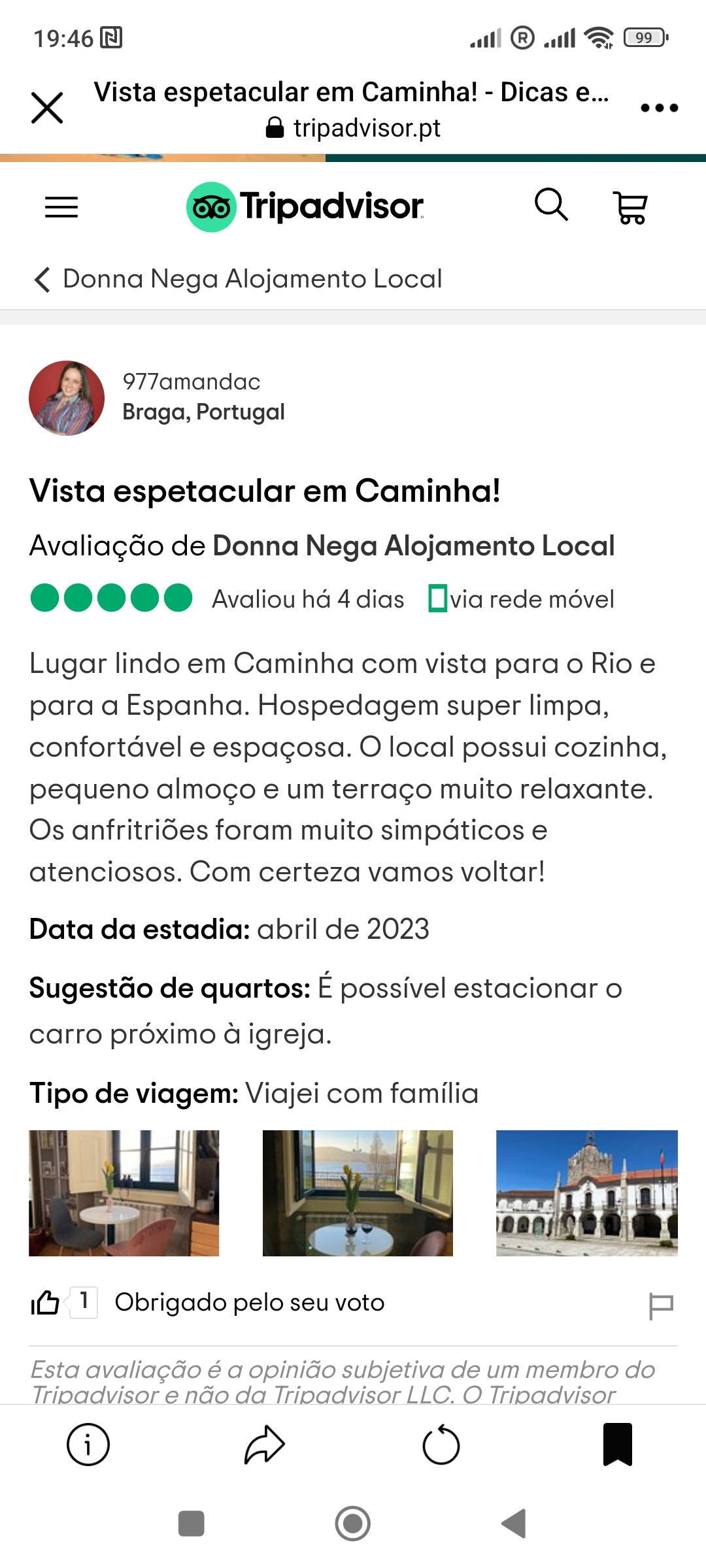Report this review with flag icon
706x1568 pixels.
[661, 1306]
